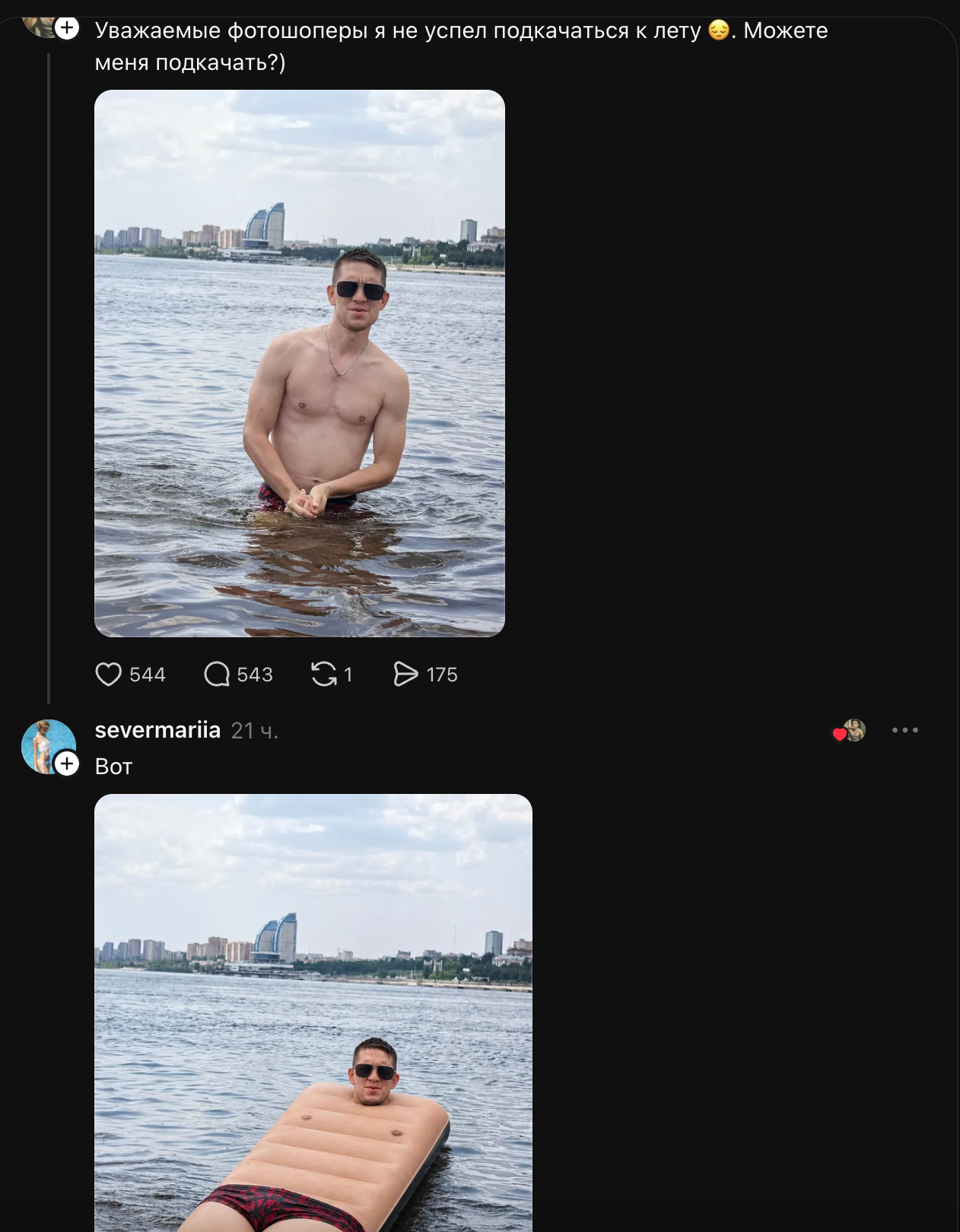Share the post via send icon

[405, 675]
